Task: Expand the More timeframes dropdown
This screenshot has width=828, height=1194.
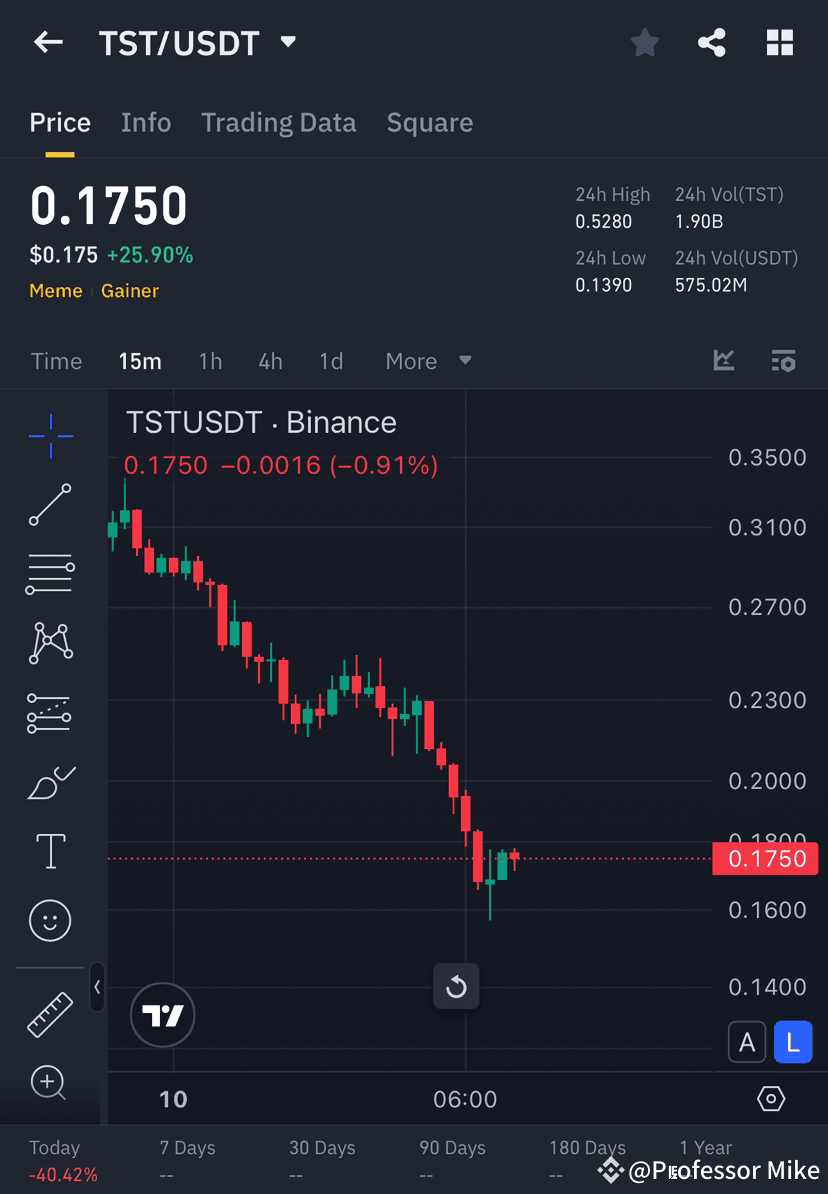Action: coord(428,361)
